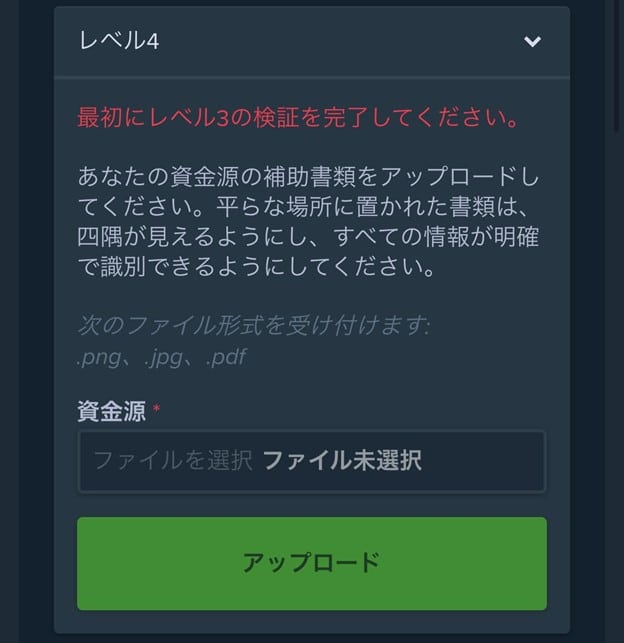The height and width of the screenshot is (643, 624).
Task: Collapse the レベル4 section header
Action: (532, 42)
